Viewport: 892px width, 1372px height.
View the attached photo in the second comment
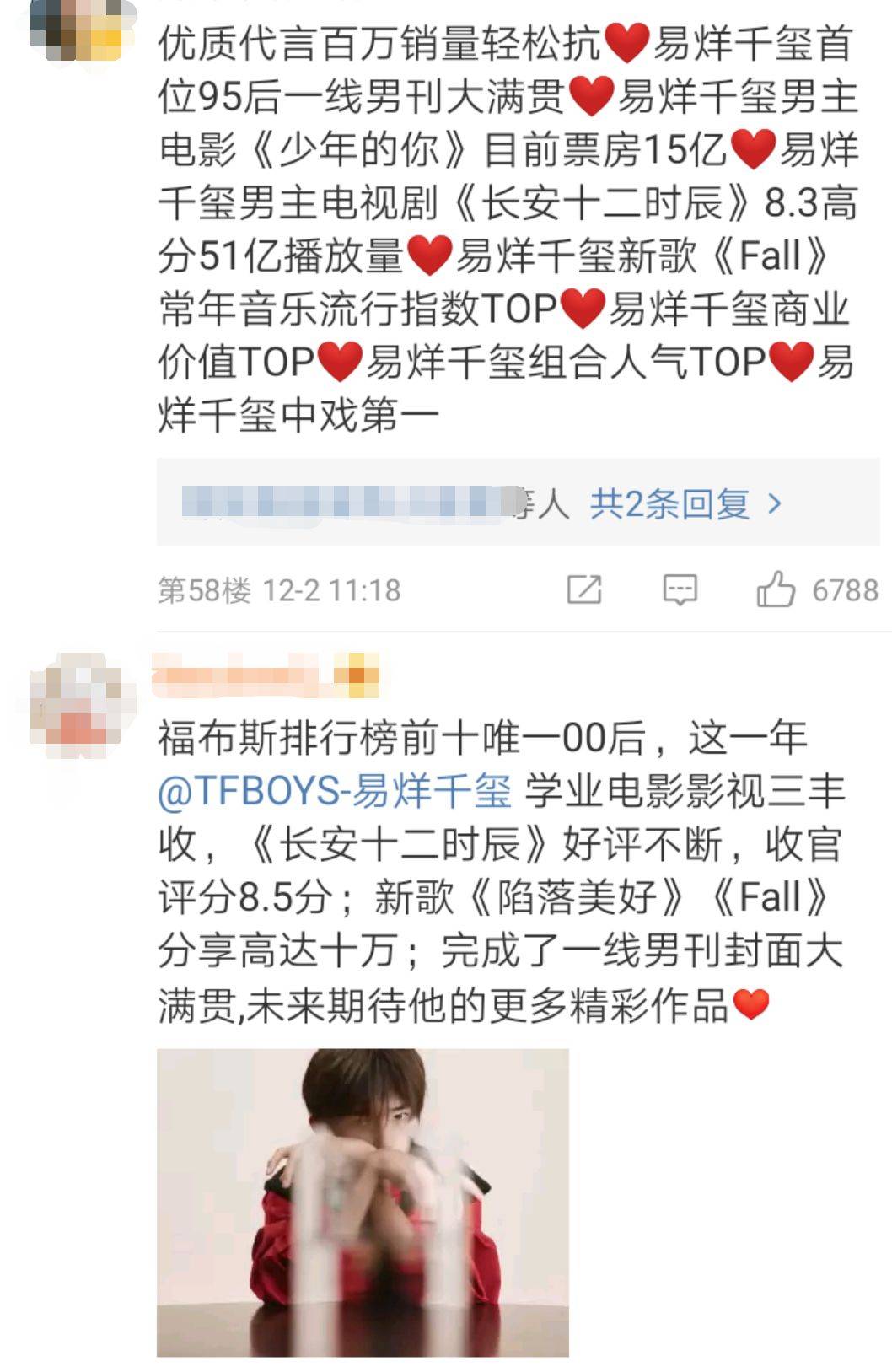(363, 1202)
